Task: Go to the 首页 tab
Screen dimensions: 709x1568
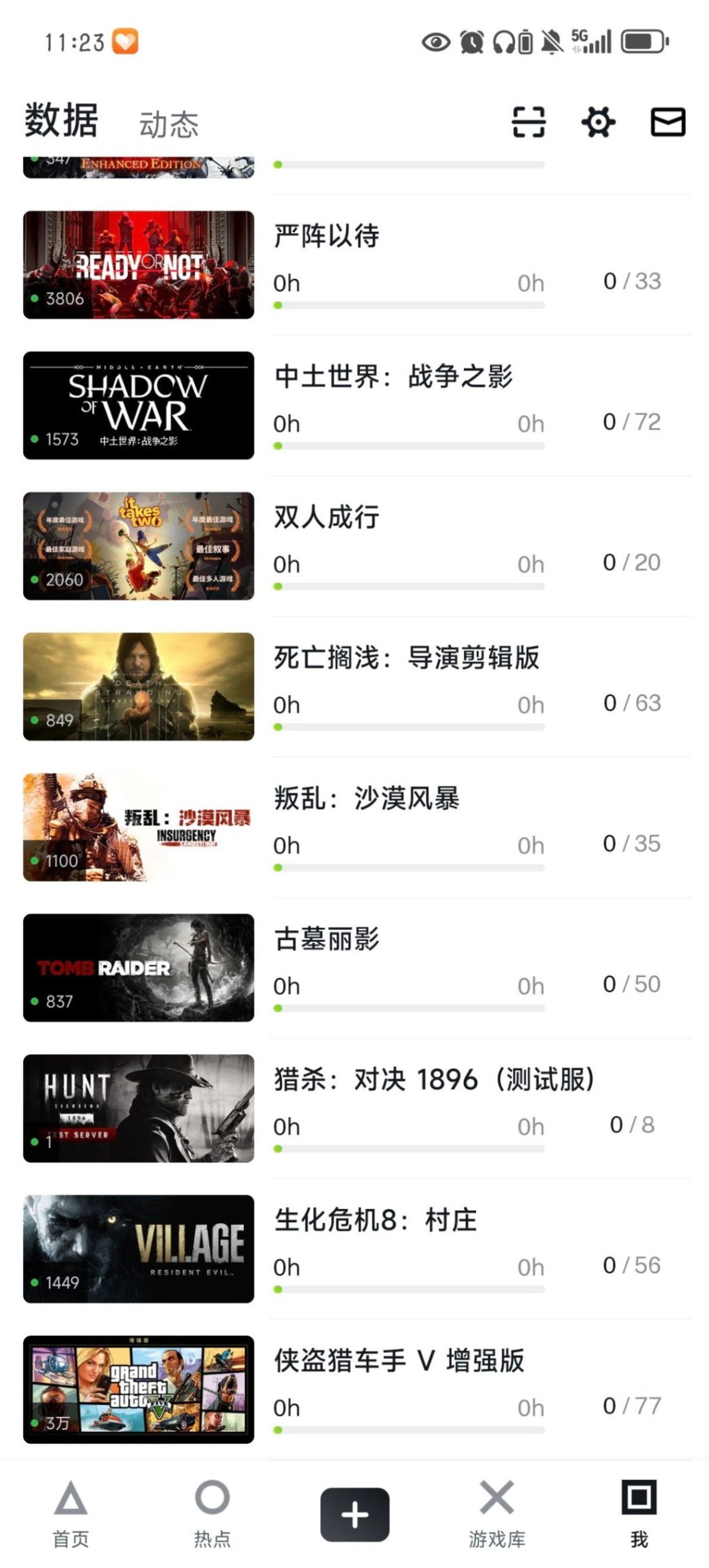Action: tap(71, 1512)
